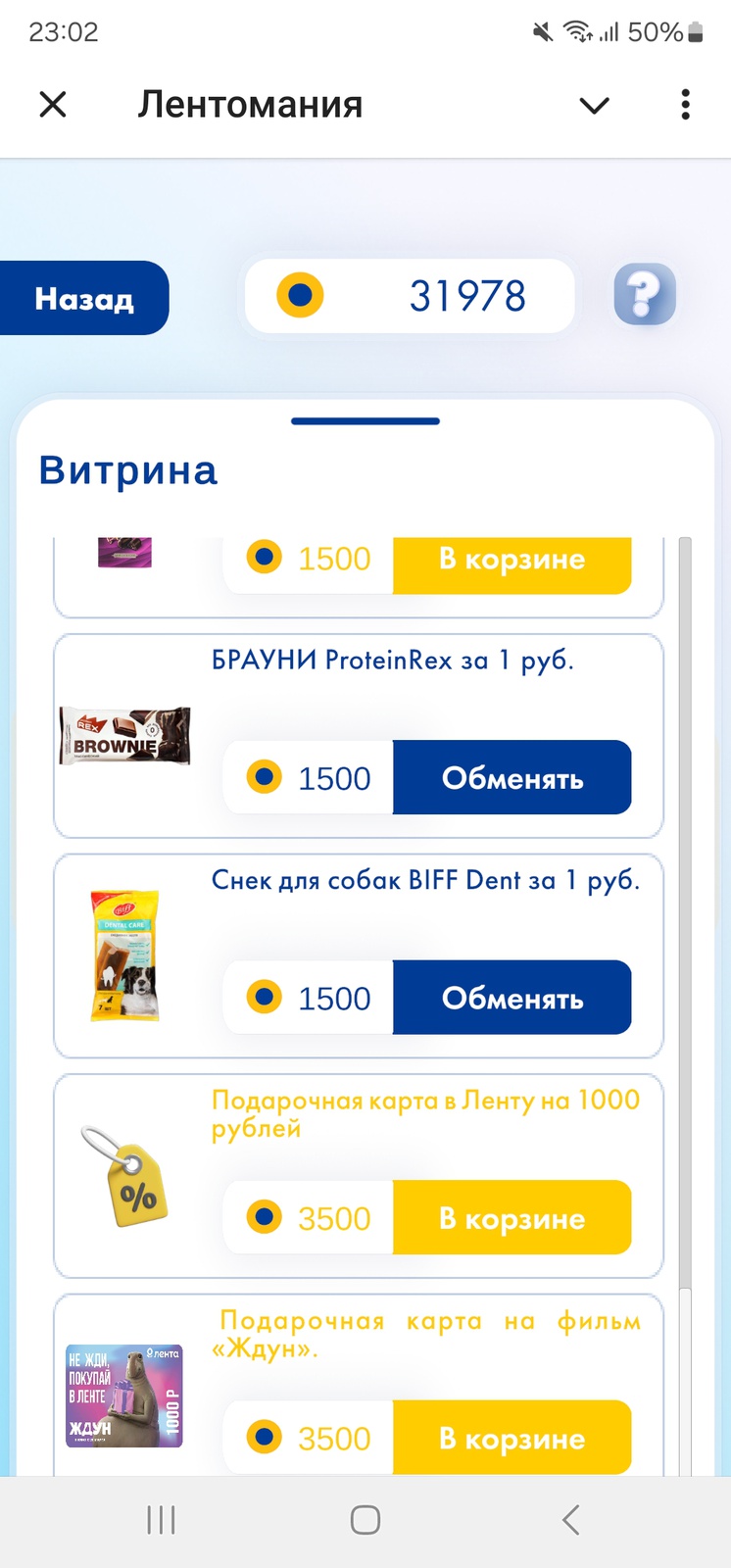Open recent apps from the navigation bar
Viewport: 731px width, 1568px height.
(161, 1520)
